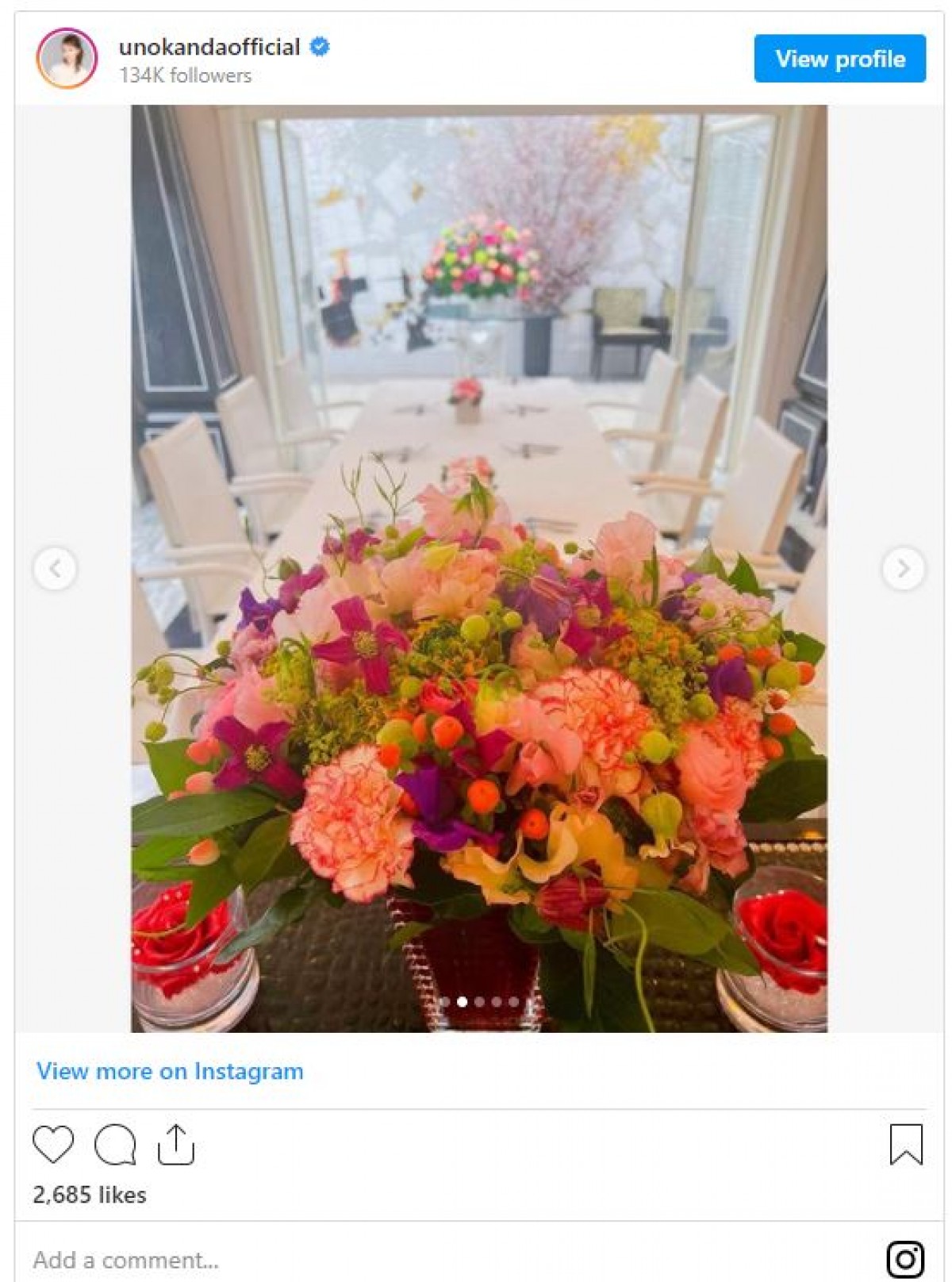Open the flower arrangement photo
952x1282 pixels.
coord(478,568)
